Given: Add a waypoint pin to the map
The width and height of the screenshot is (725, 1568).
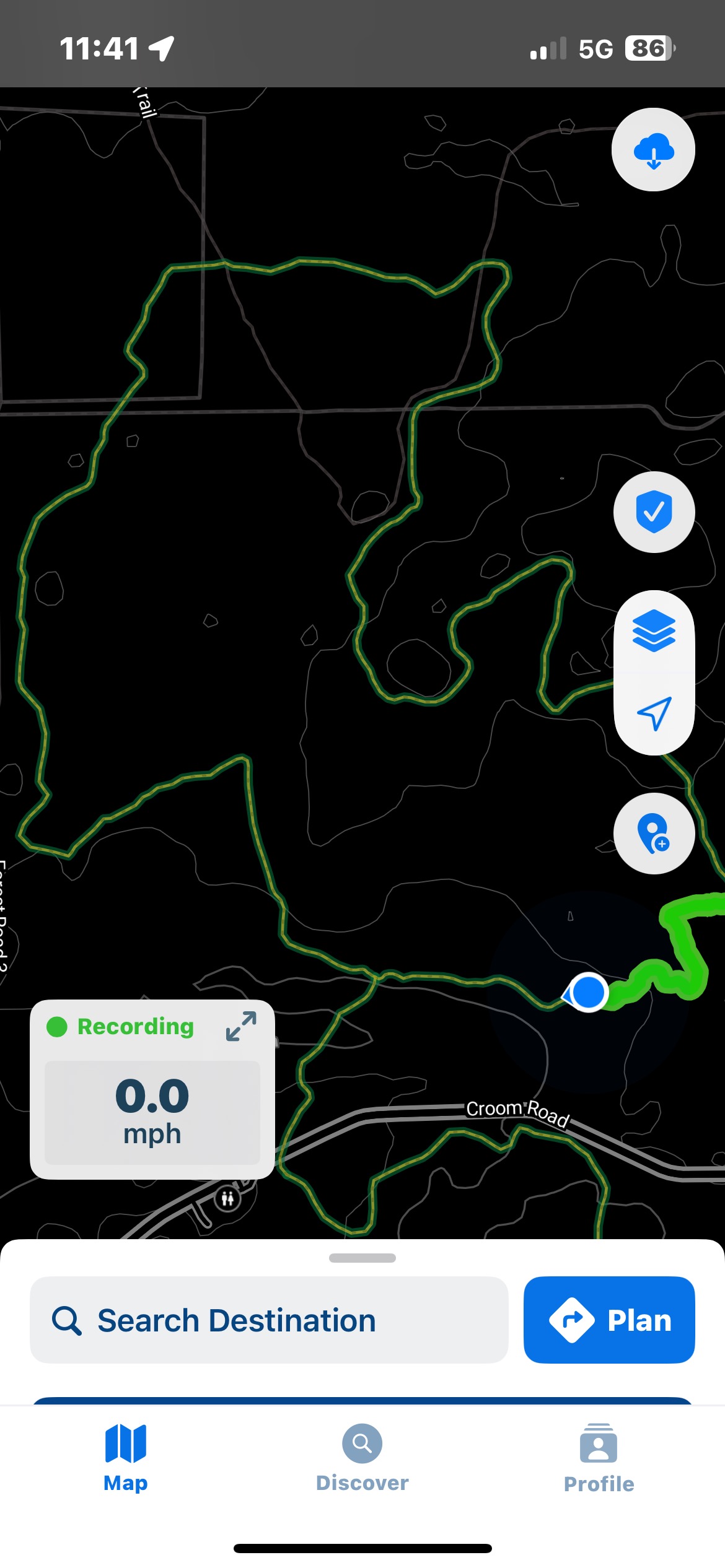Looking at the screenshot, I should pos(654,834).
